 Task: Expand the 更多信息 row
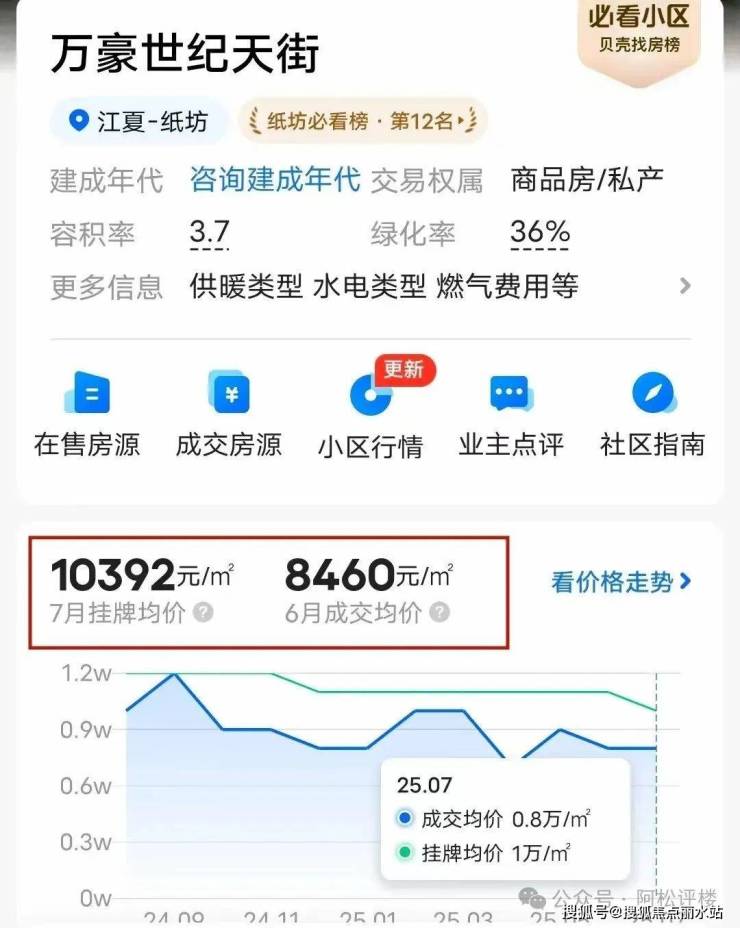click(x=684, y=287)
